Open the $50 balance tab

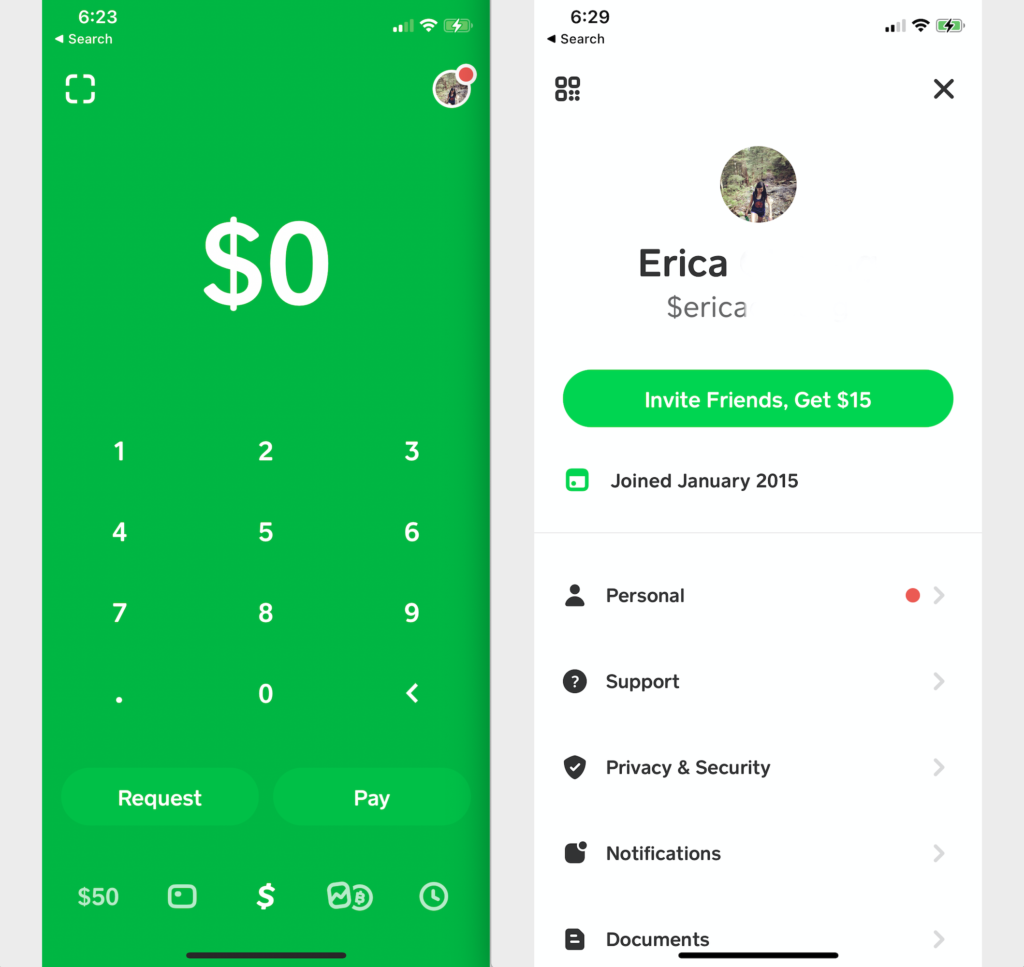click(x=98, y=897)
